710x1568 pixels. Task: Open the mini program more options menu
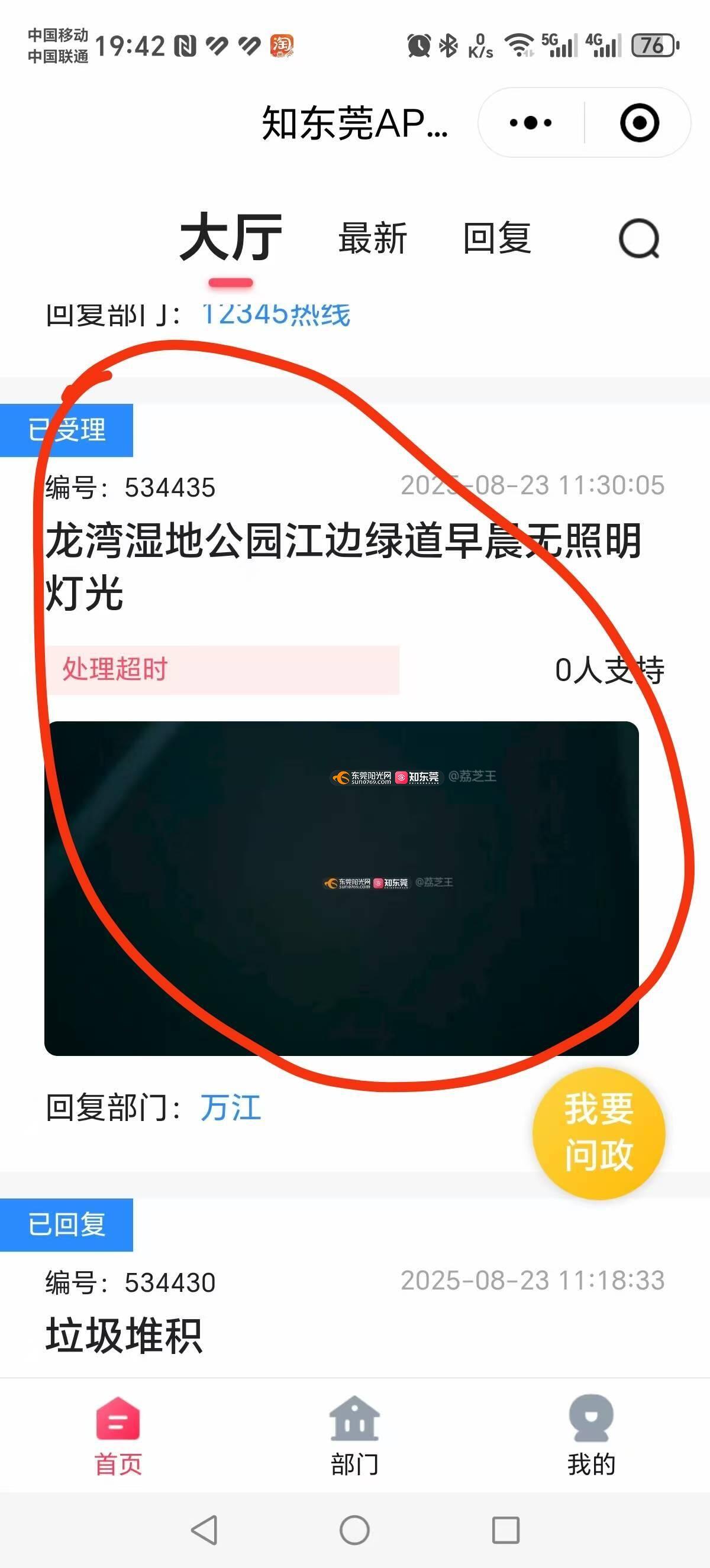(x=530, y=123)
